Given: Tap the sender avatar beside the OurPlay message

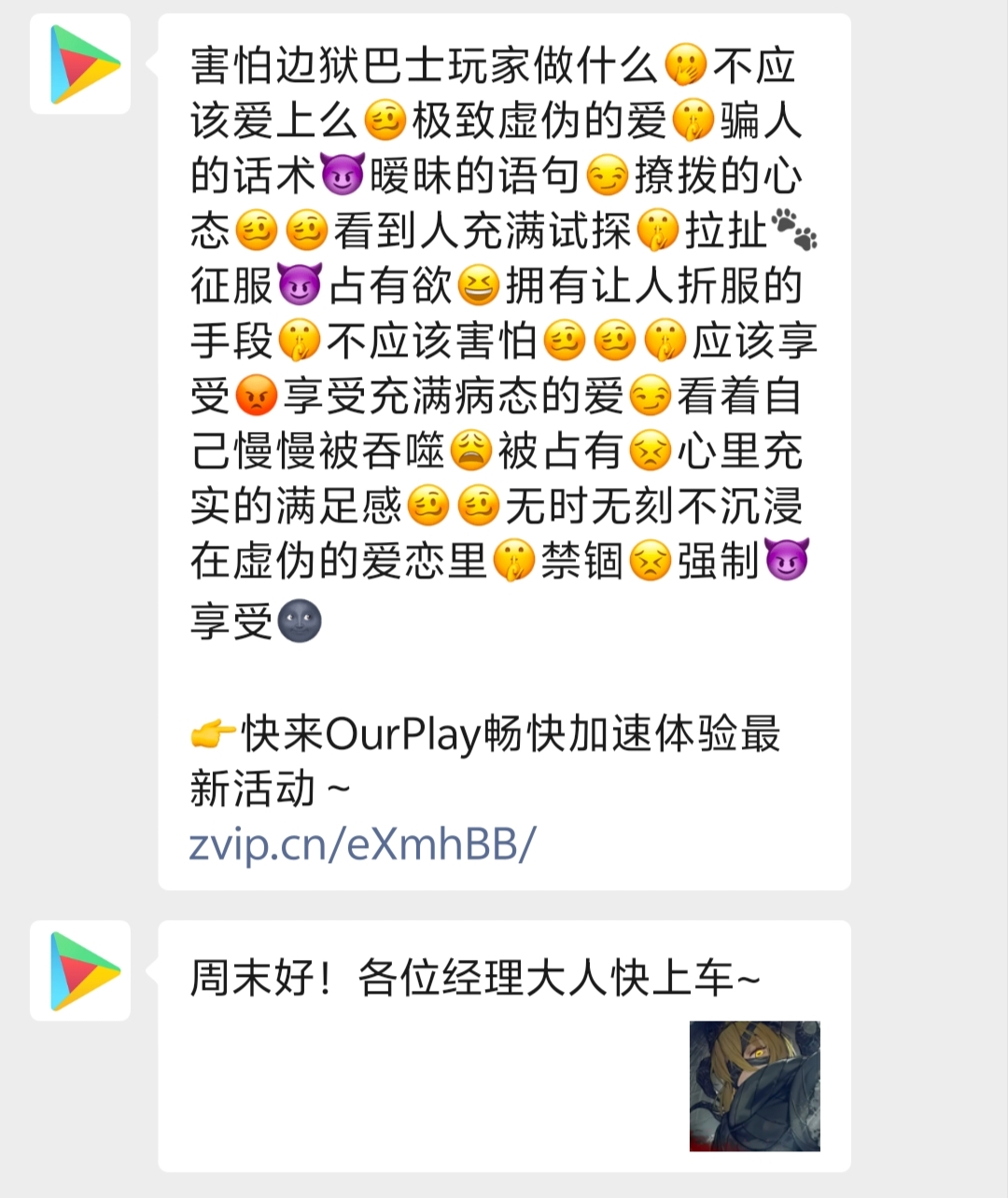Looking at the screenshot, I should click(x=80, y=64).
